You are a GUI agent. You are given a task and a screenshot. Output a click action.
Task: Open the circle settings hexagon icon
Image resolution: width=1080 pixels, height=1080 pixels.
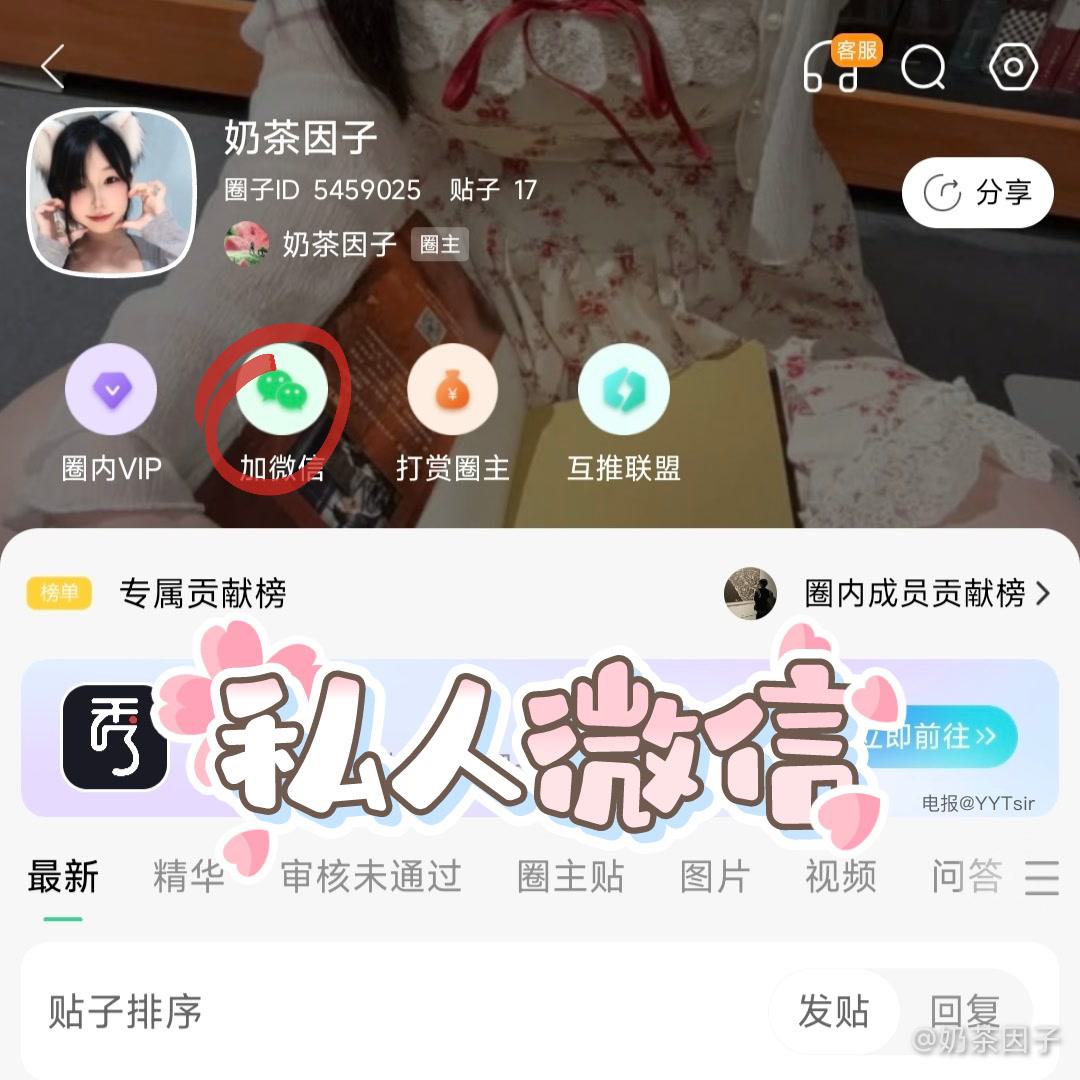(x=1012, y=67)
